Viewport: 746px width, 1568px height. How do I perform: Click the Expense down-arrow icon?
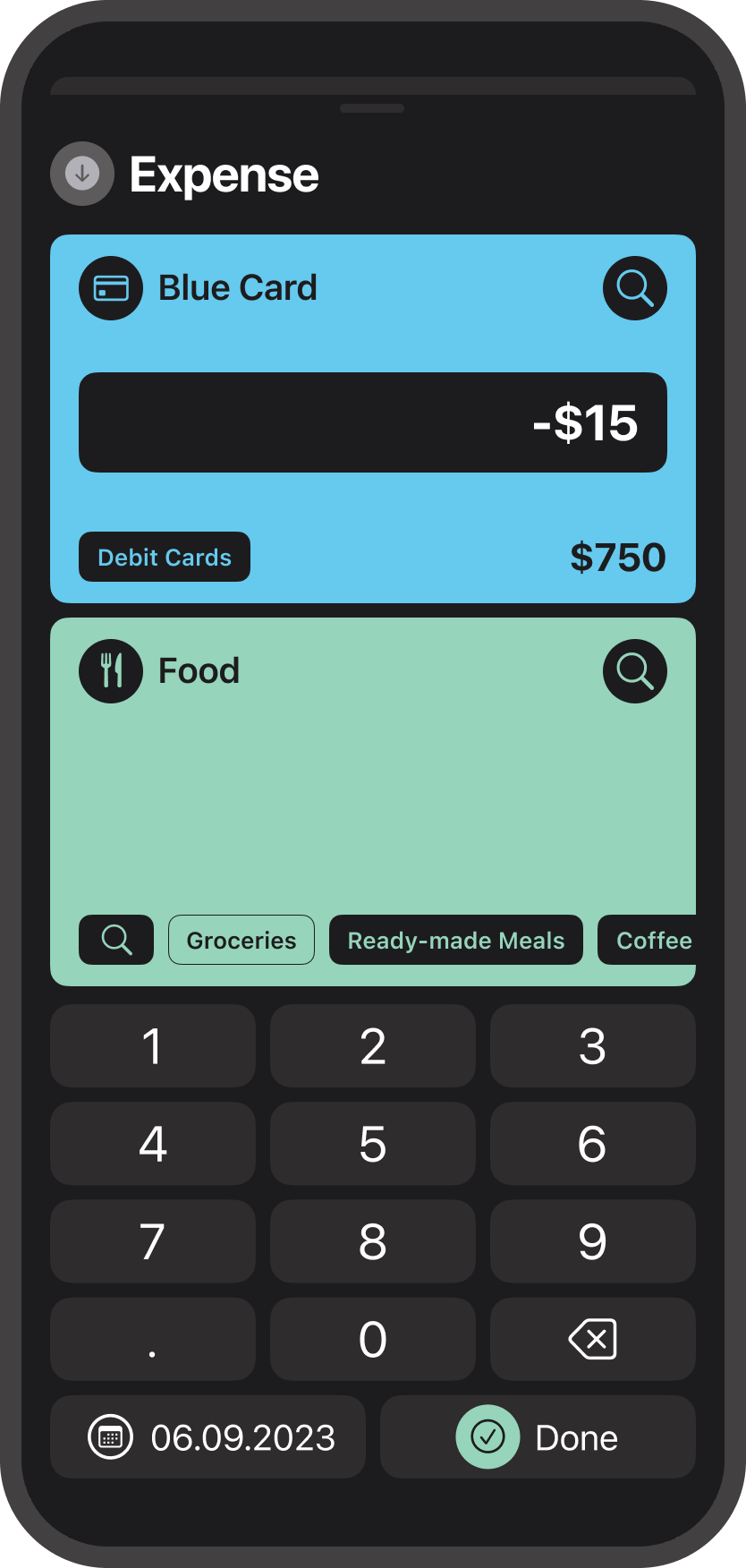(82, 174)
